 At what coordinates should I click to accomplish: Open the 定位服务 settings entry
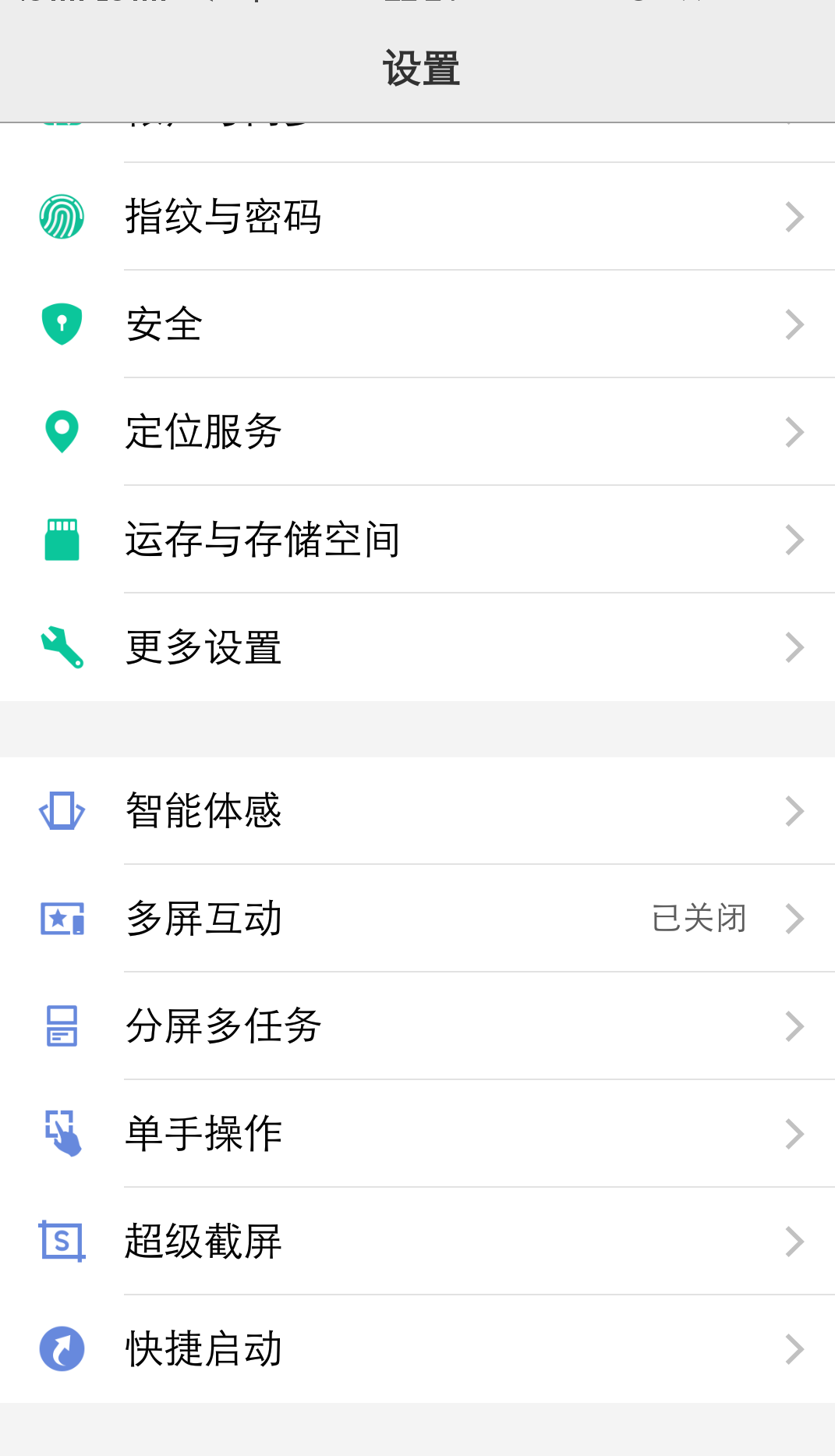[x=417, y=431]
